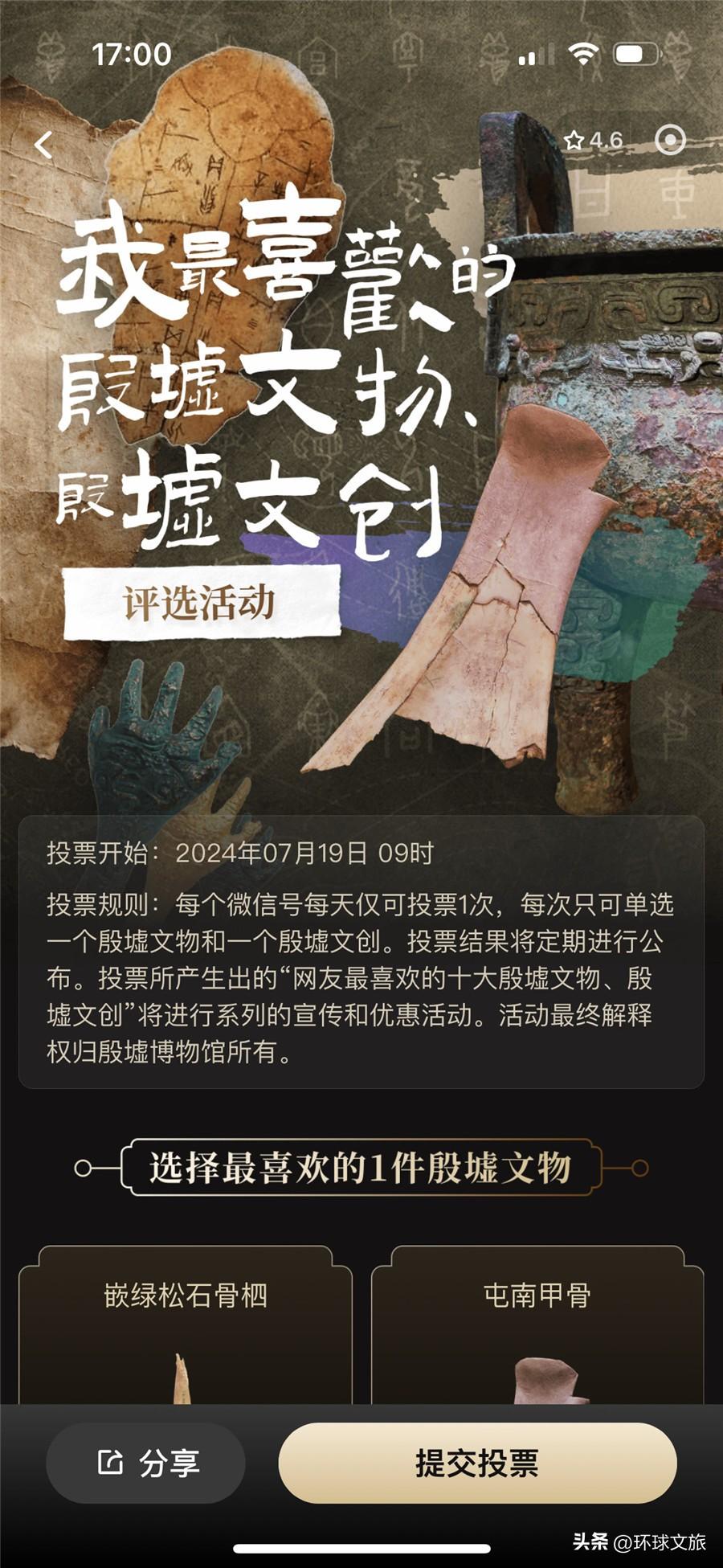Share this voting page via 分享
723x1568 pixels.
click(x=146, y=1463)
